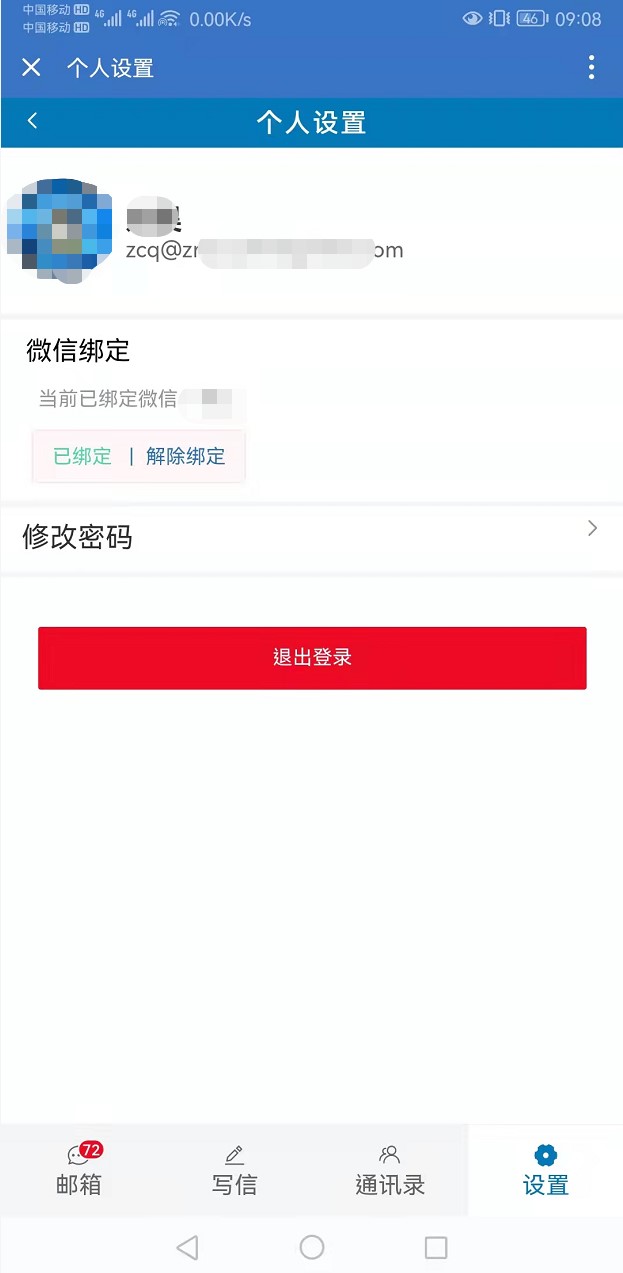Tap the system back button
The height and width of the screenshot is (1273, 623).
point(187,1247)
